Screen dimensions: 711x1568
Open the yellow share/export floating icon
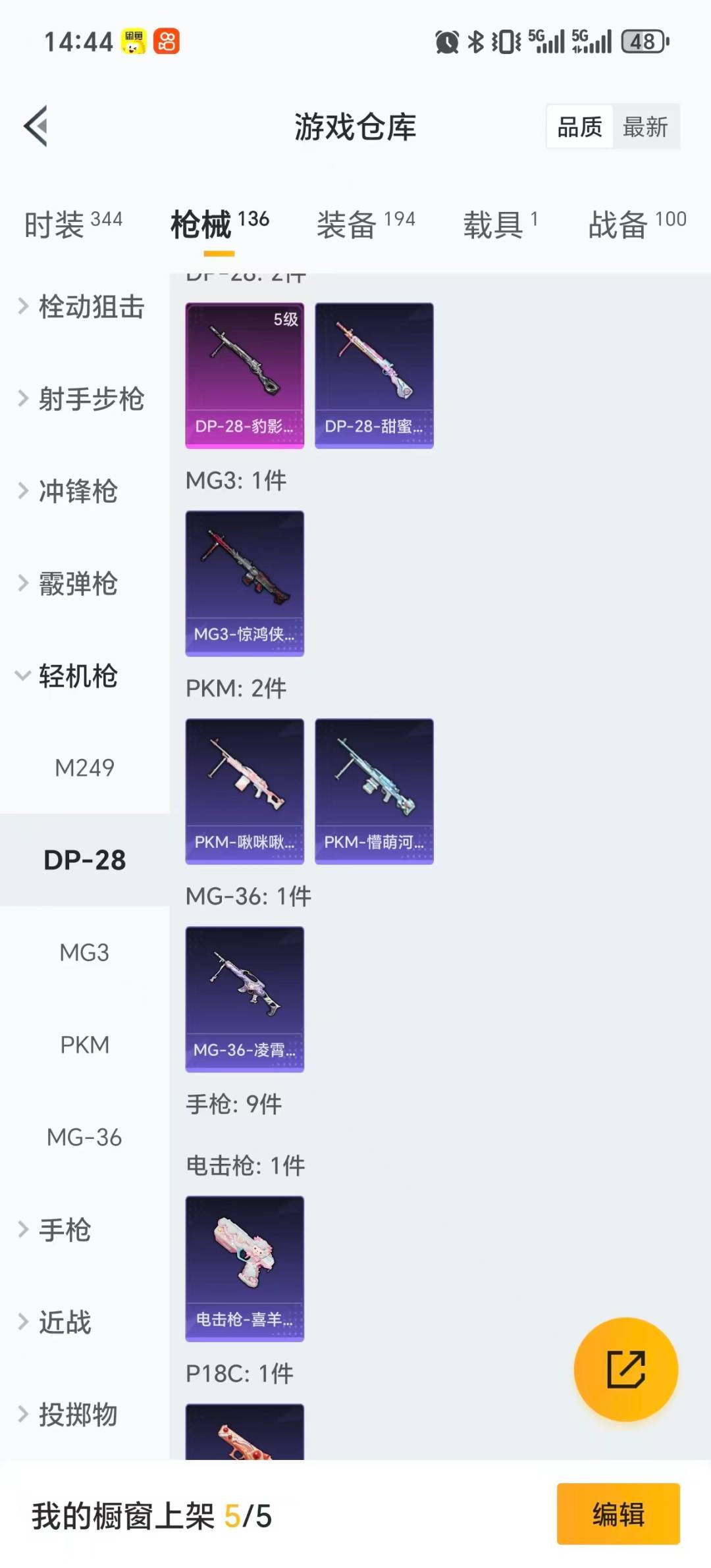coord(627,1369)
